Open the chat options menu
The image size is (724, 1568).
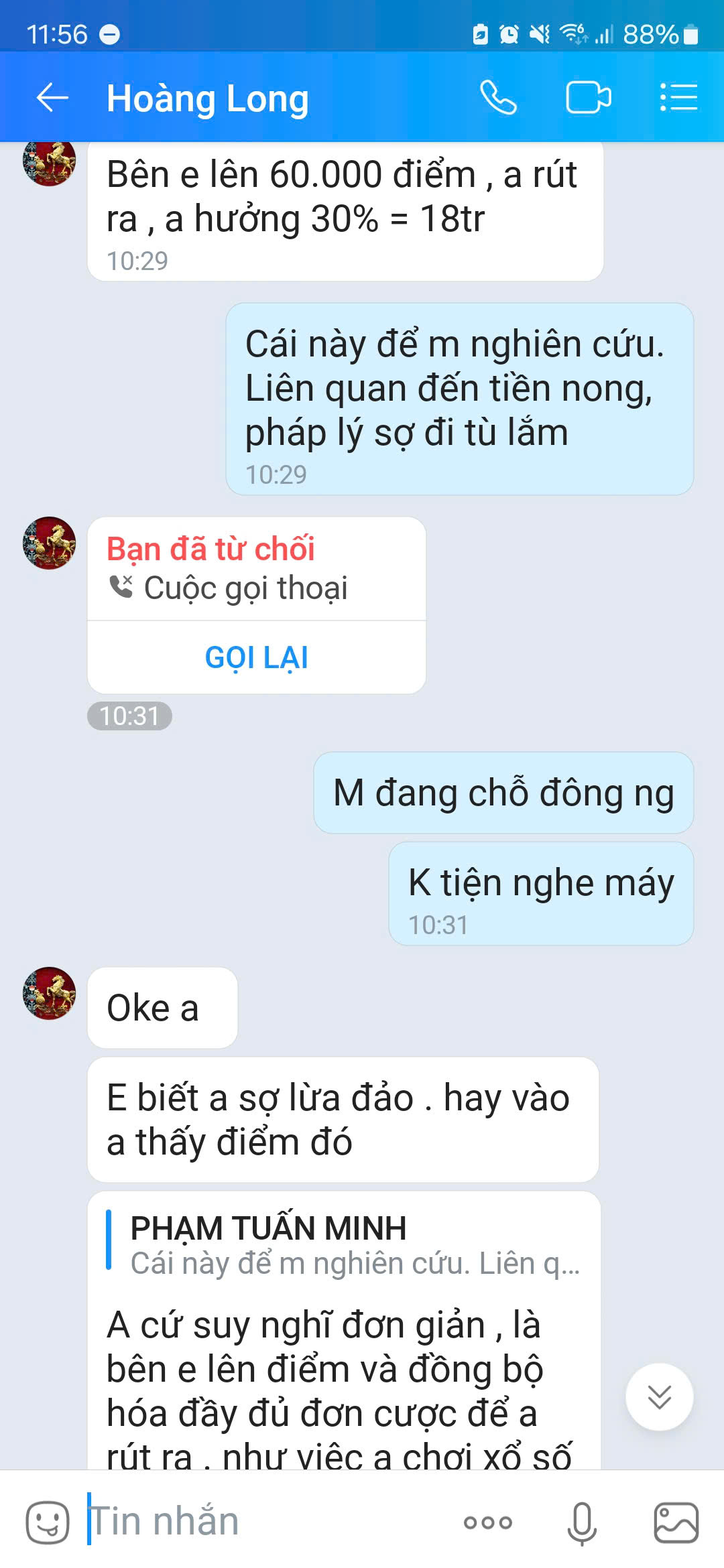[x=678, y=98]
